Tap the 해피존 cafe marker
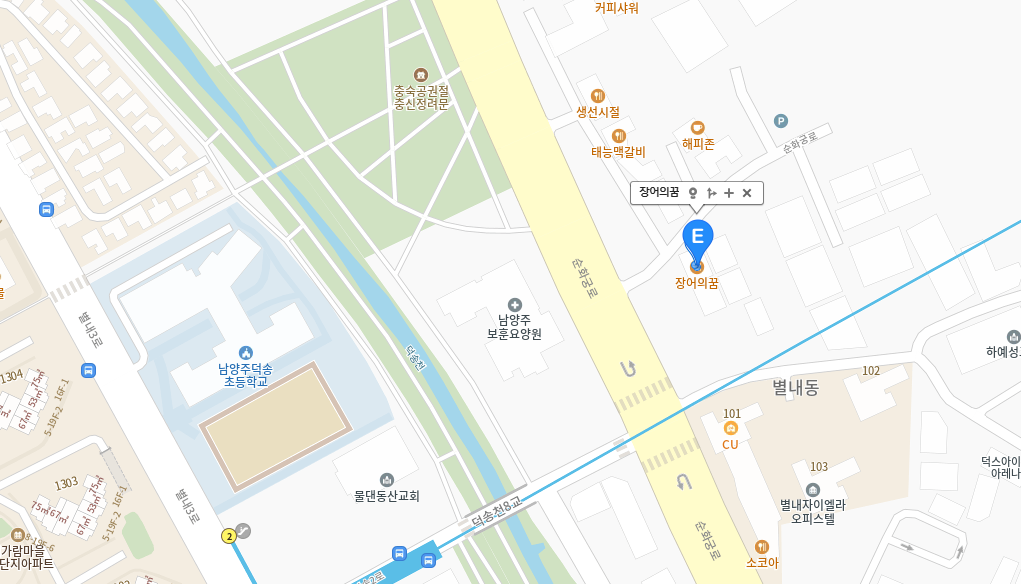Viewport: 1021px width, 584px height. tap(698, 128)
